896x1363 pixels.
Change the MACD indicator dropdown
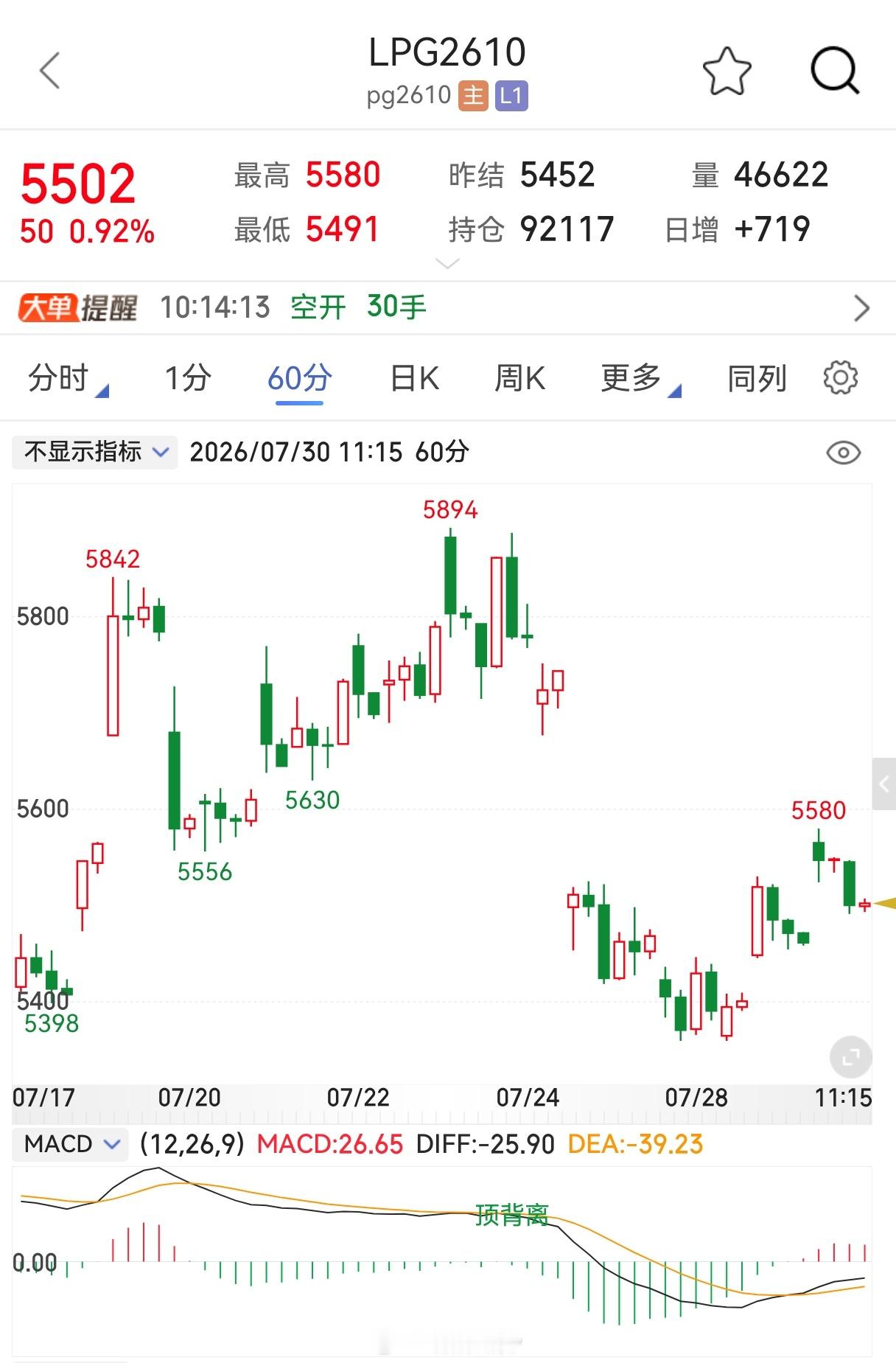(x=71, y=1144)
